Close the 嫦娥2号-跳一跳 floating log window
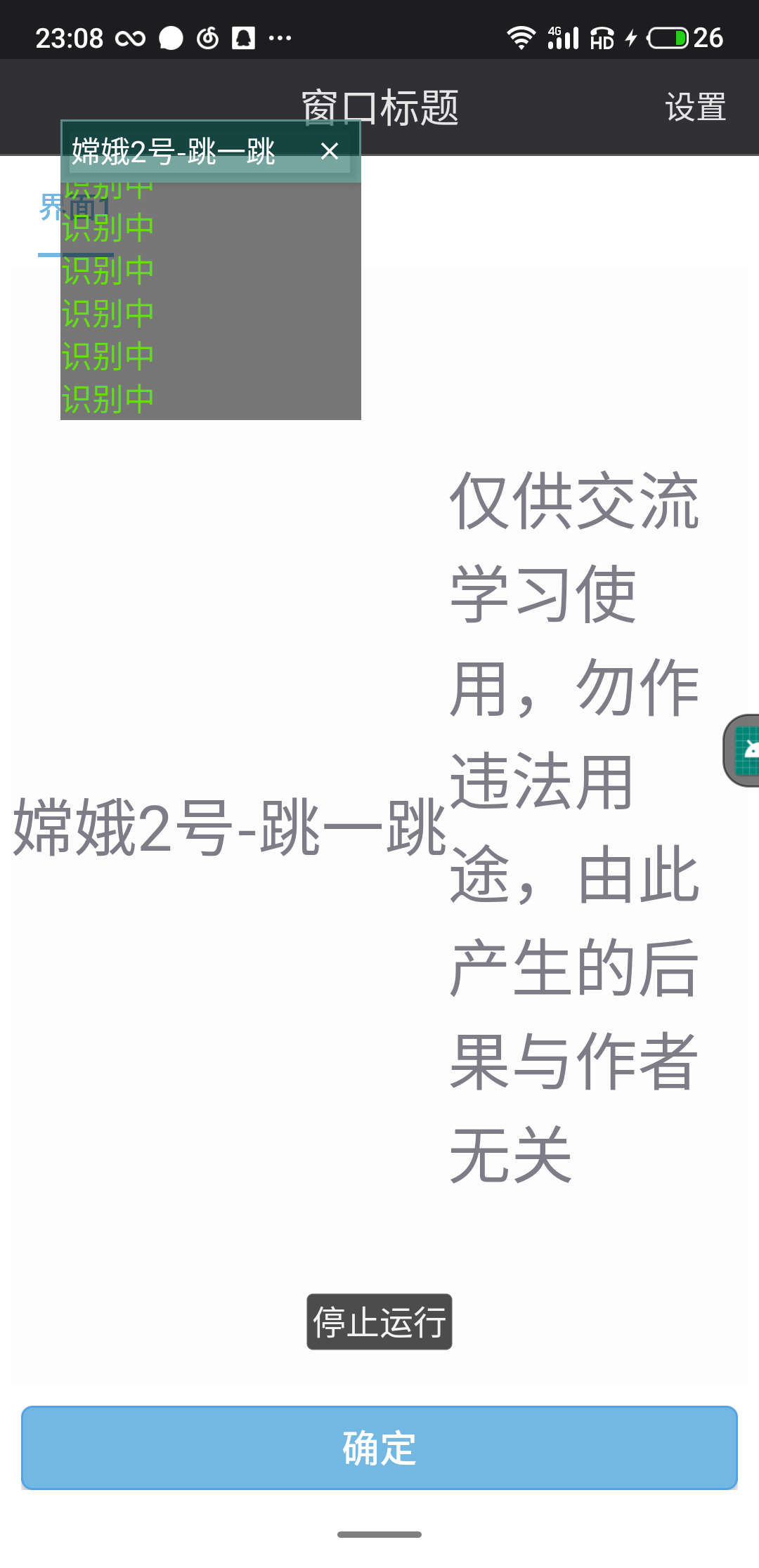The width and height of the screenshot is (759, 1568). pyautogui.click(x=328, y=150)
